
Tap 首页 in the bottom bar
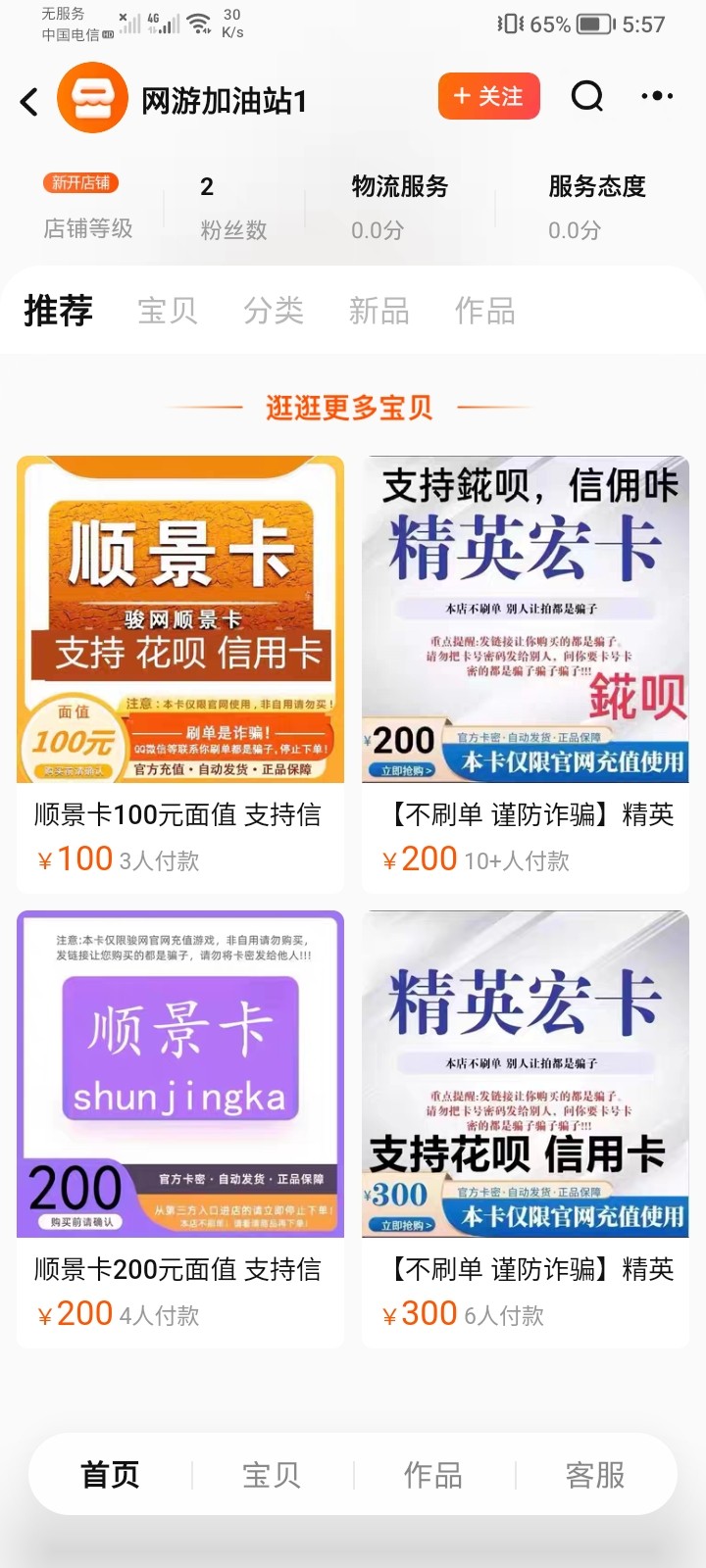pyautogui.click(x=110, y=1474)
